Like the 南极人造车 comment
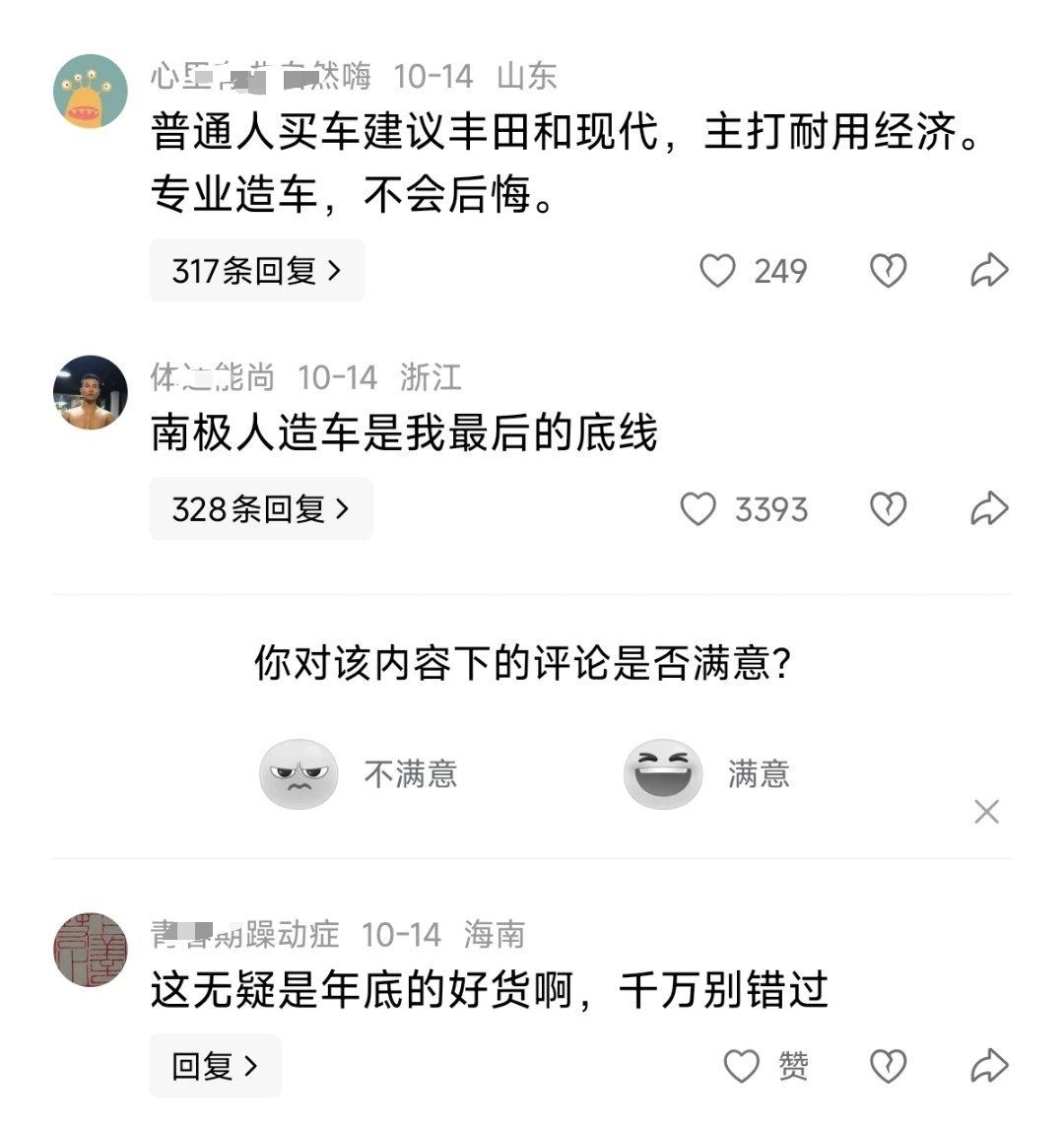The image size is (1064, 1127). (698, 509)
